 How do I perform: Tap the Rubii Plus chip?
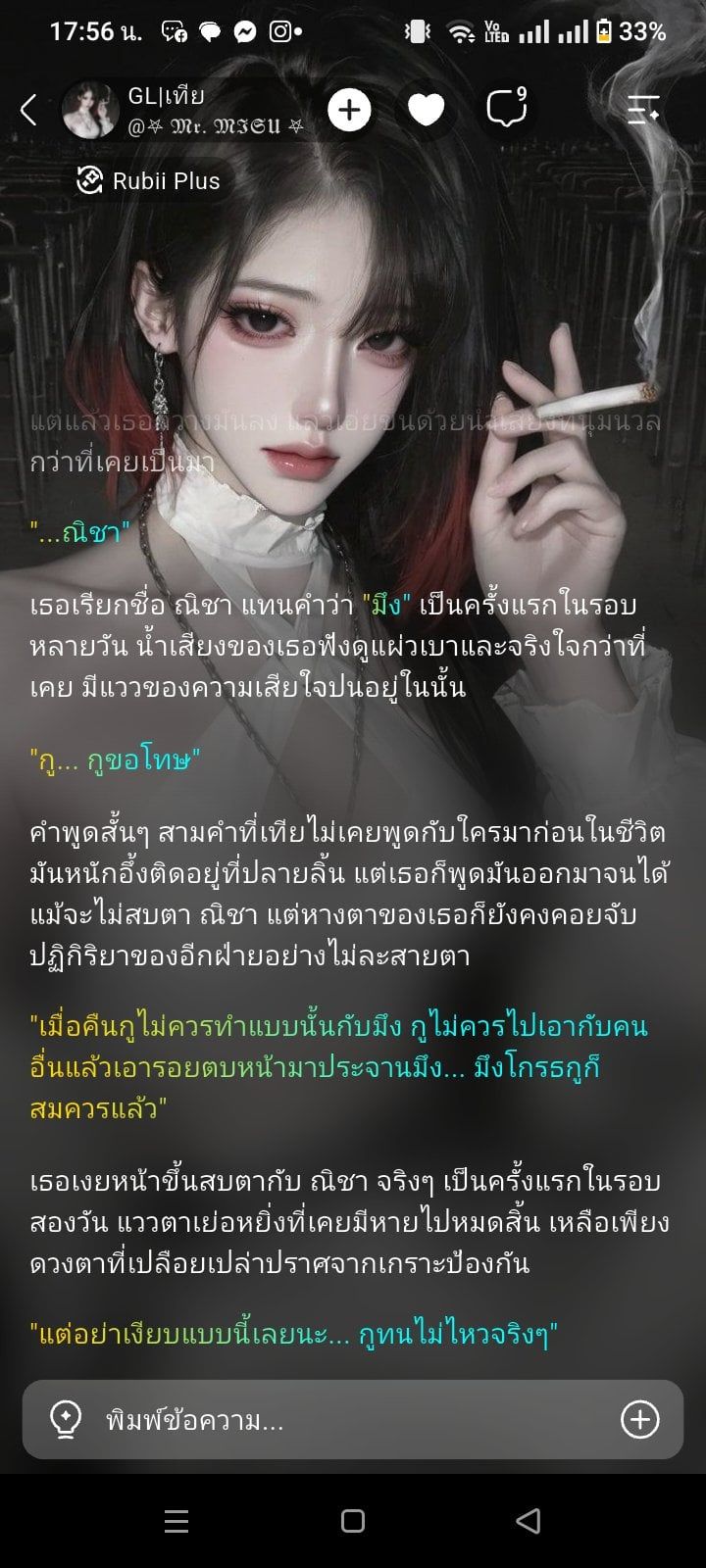148,180
